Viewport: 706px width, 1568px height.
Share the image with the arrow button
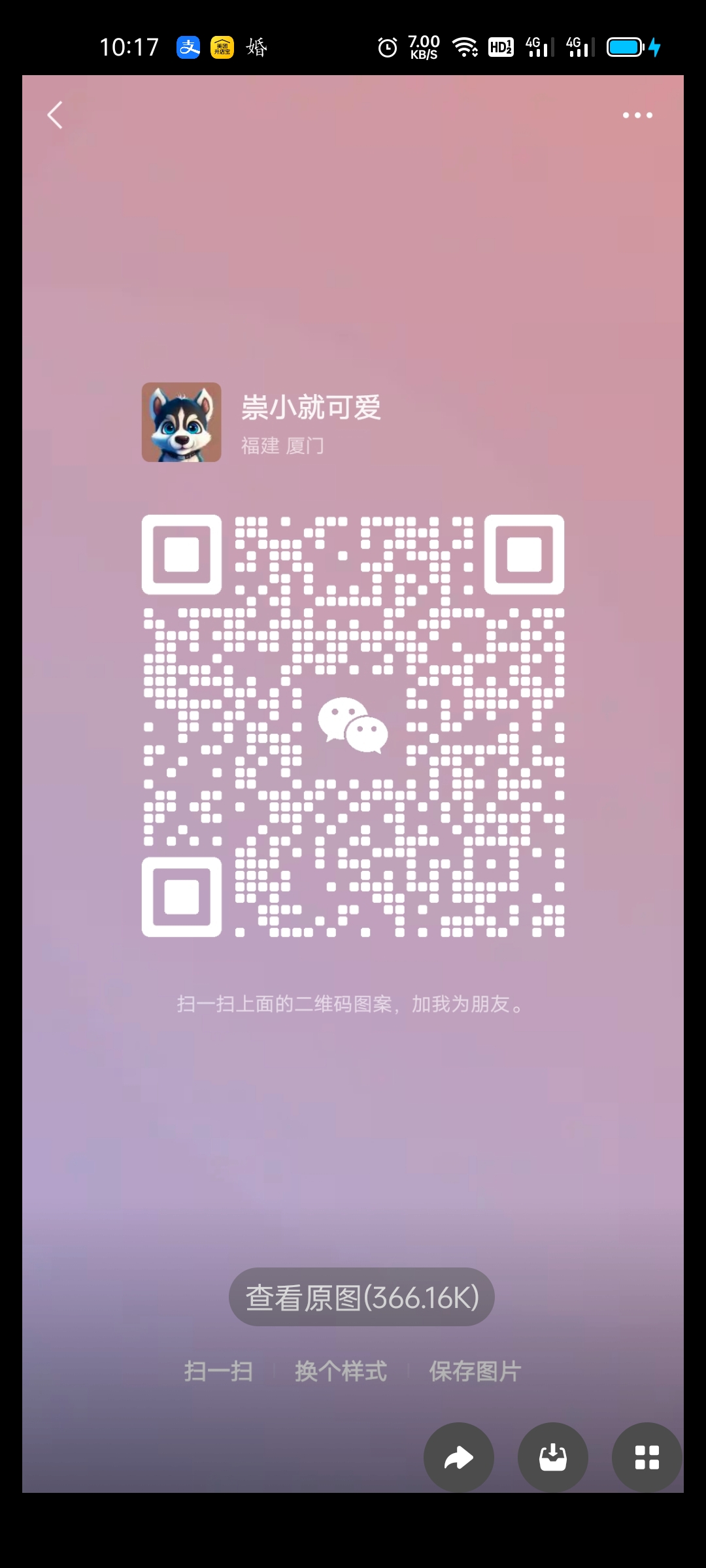[x=459, y=1457]
